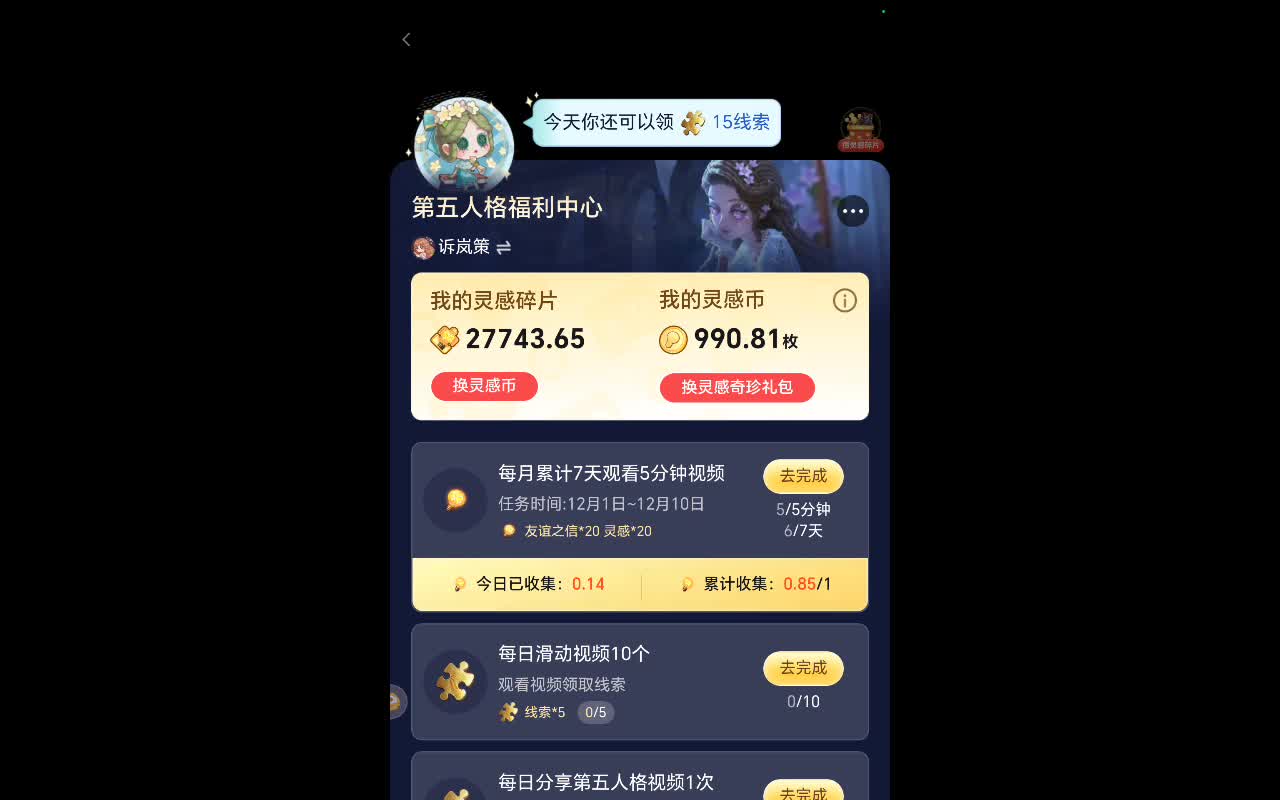The image size is (1280, 800).
Task: Go back using the top-left arrow
Action: point(406,40)
